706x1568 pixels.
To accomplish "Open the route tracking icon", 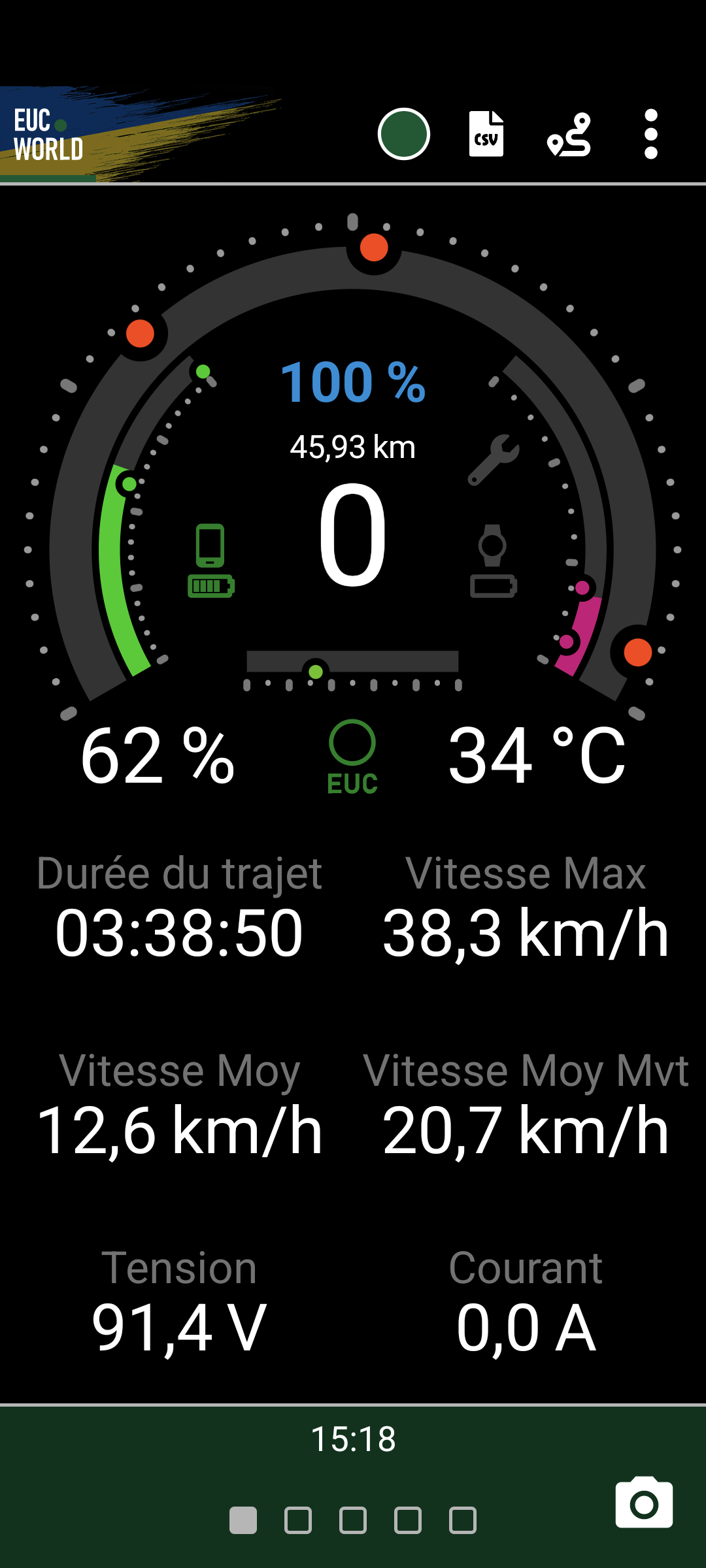I will coord(569,134).
